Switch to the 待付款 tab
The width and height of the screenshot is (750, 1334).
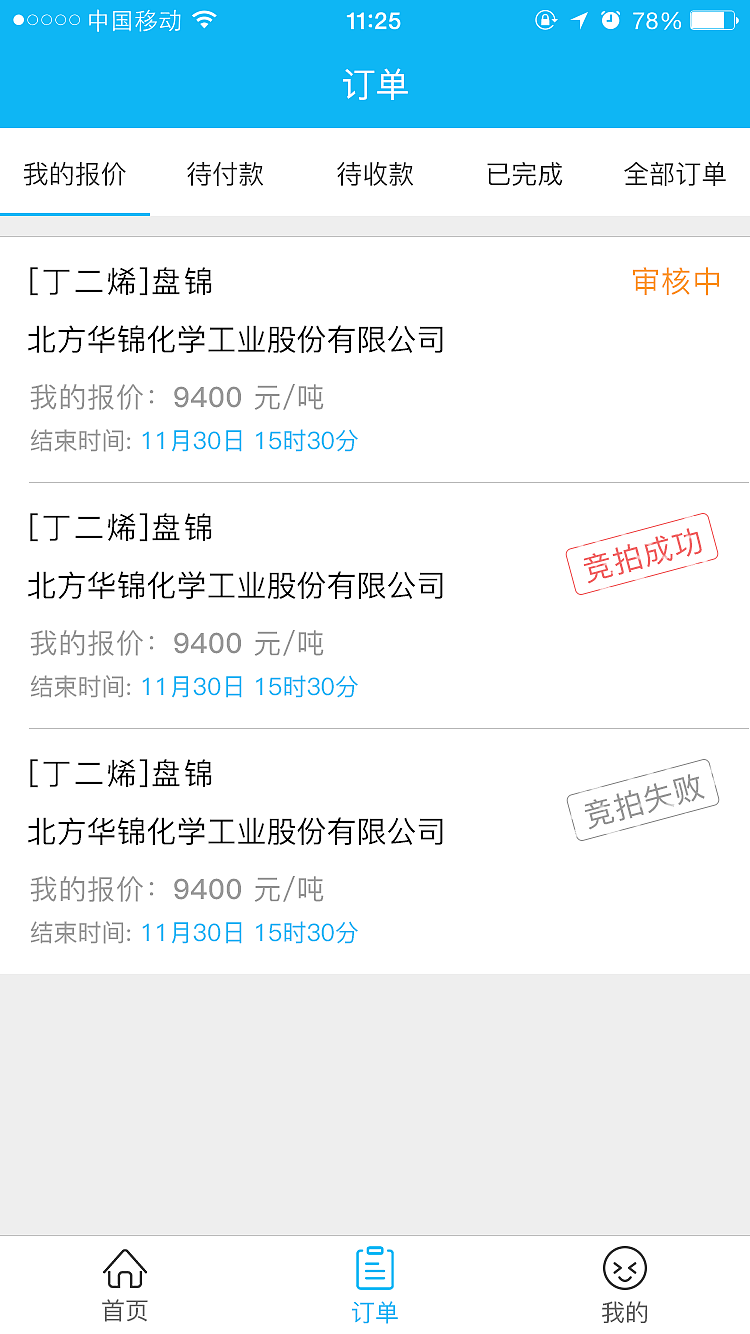click(224, 175)
